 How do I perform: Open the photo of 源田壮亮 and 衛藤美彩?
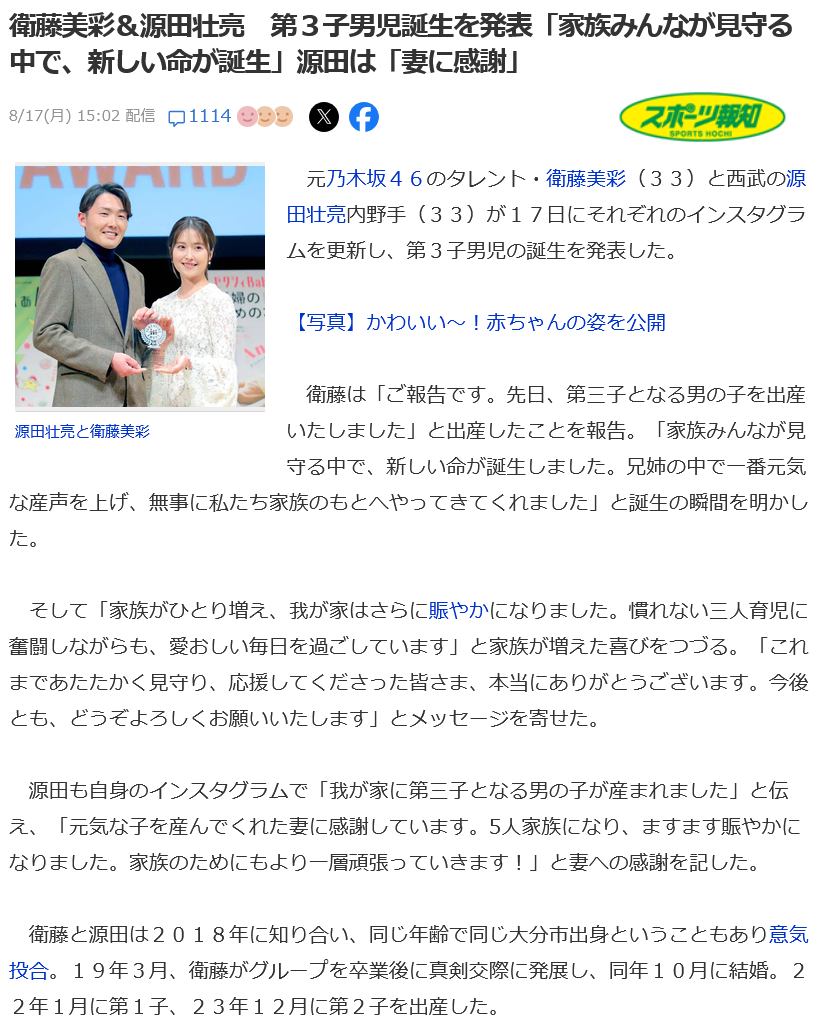click(x=140, y=286)
